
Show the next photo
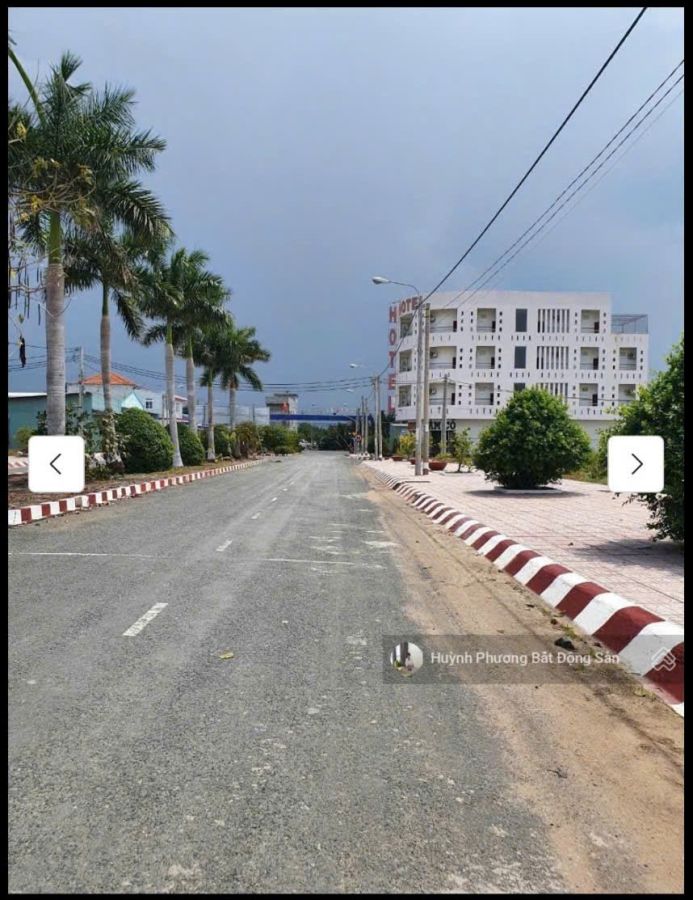coord(636,464)
